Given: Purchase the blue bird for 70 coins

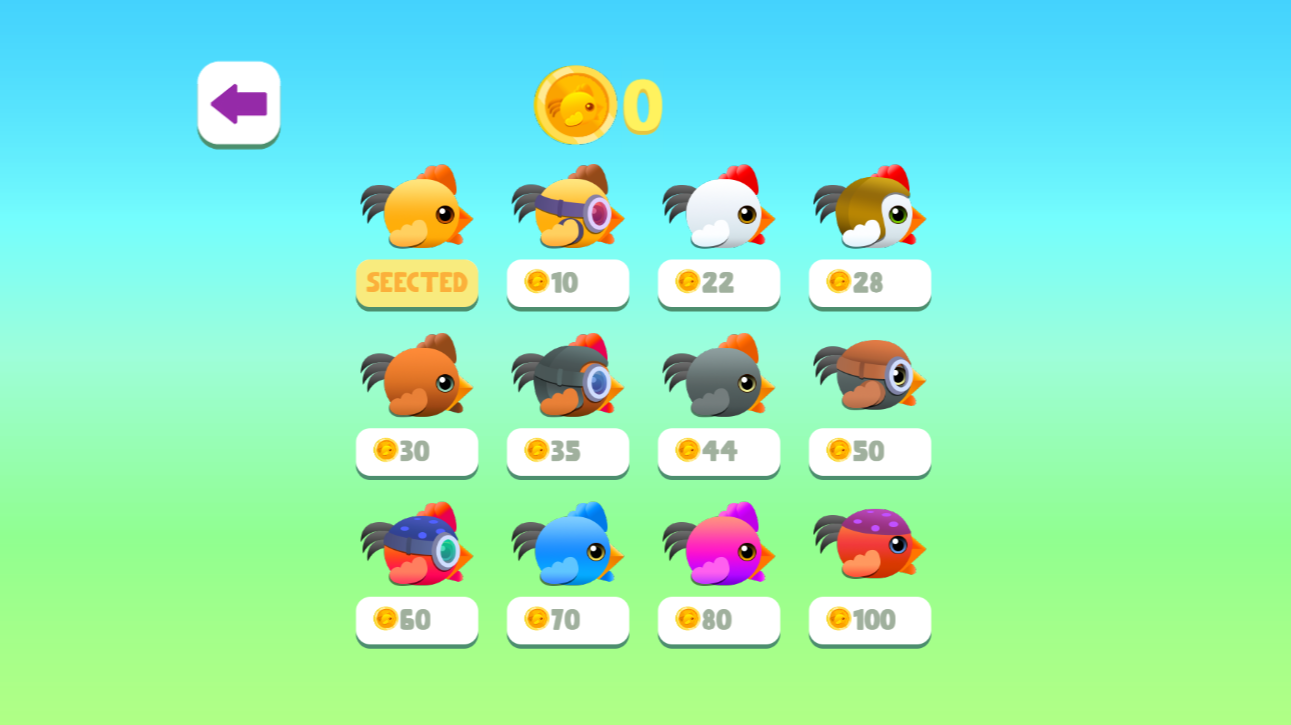Looking at the screenshot, I should pyautogui.click(x=567, y=621).
